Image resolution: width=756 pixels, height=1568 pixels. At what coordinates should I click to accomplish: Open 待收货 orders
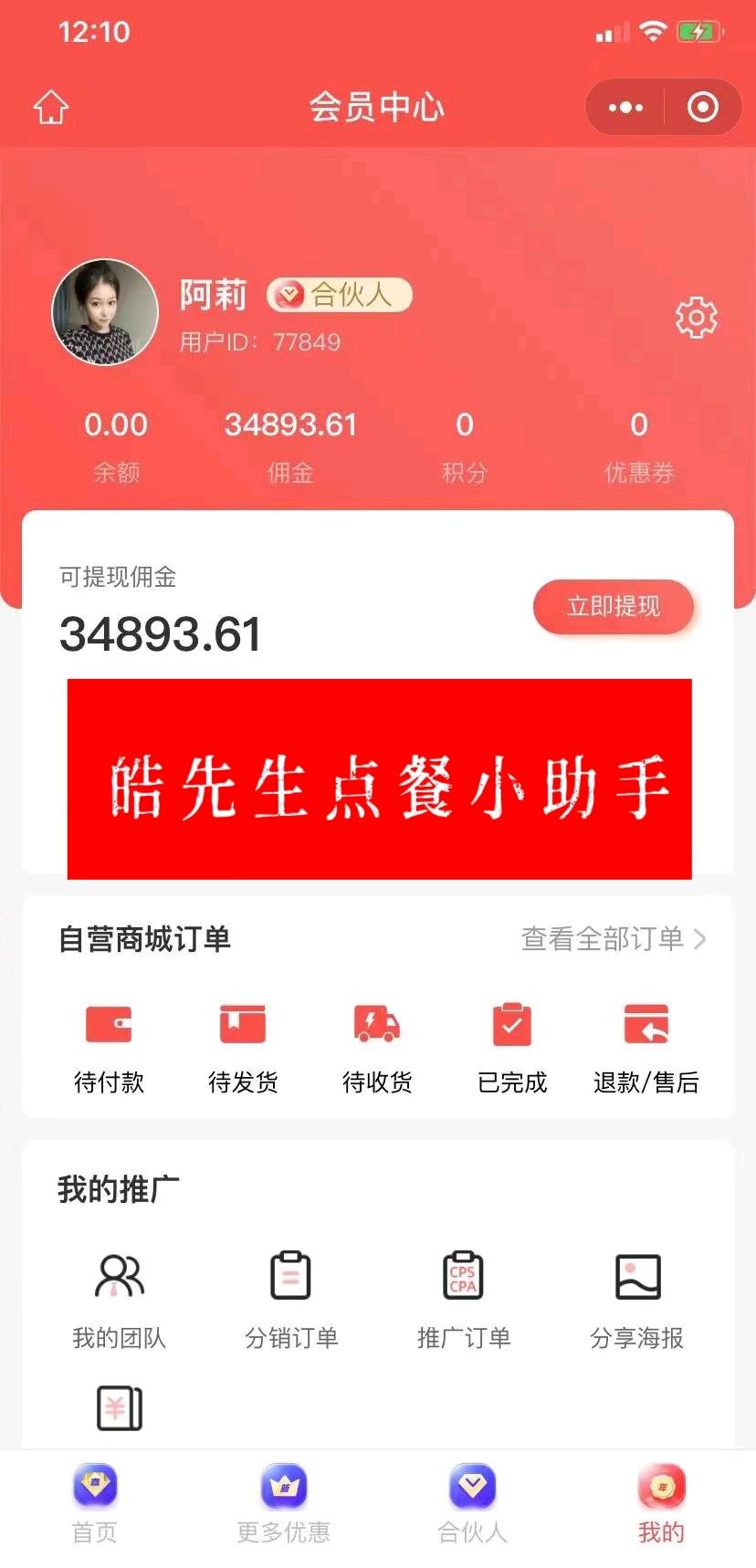(377, 1047)
